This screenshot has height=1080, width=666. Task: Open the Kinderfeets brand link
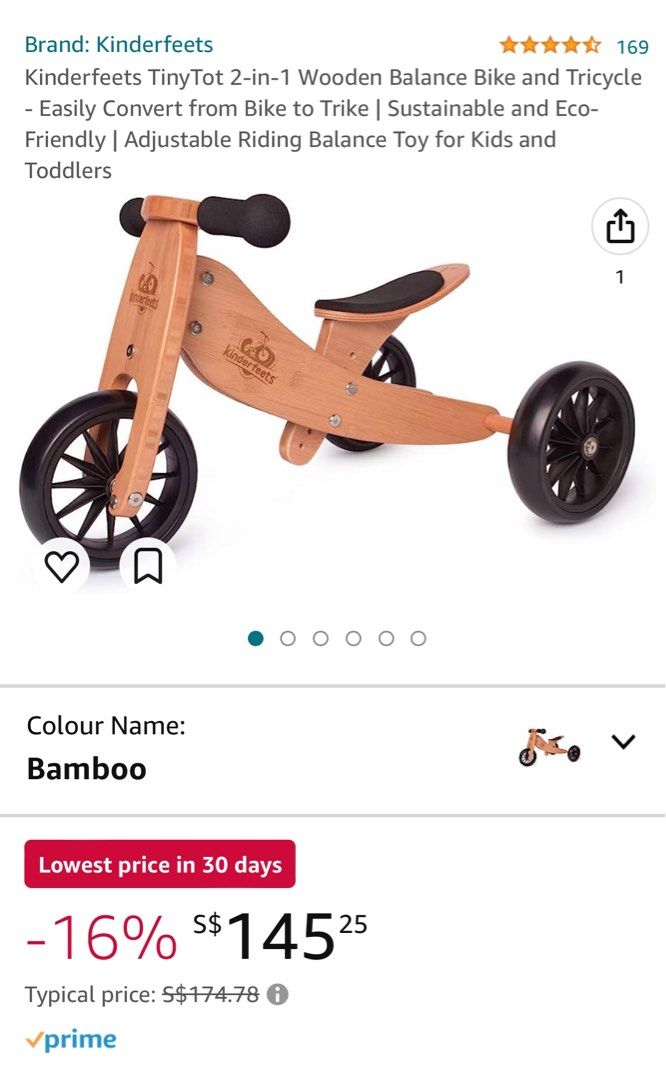[x=118, y=45]
